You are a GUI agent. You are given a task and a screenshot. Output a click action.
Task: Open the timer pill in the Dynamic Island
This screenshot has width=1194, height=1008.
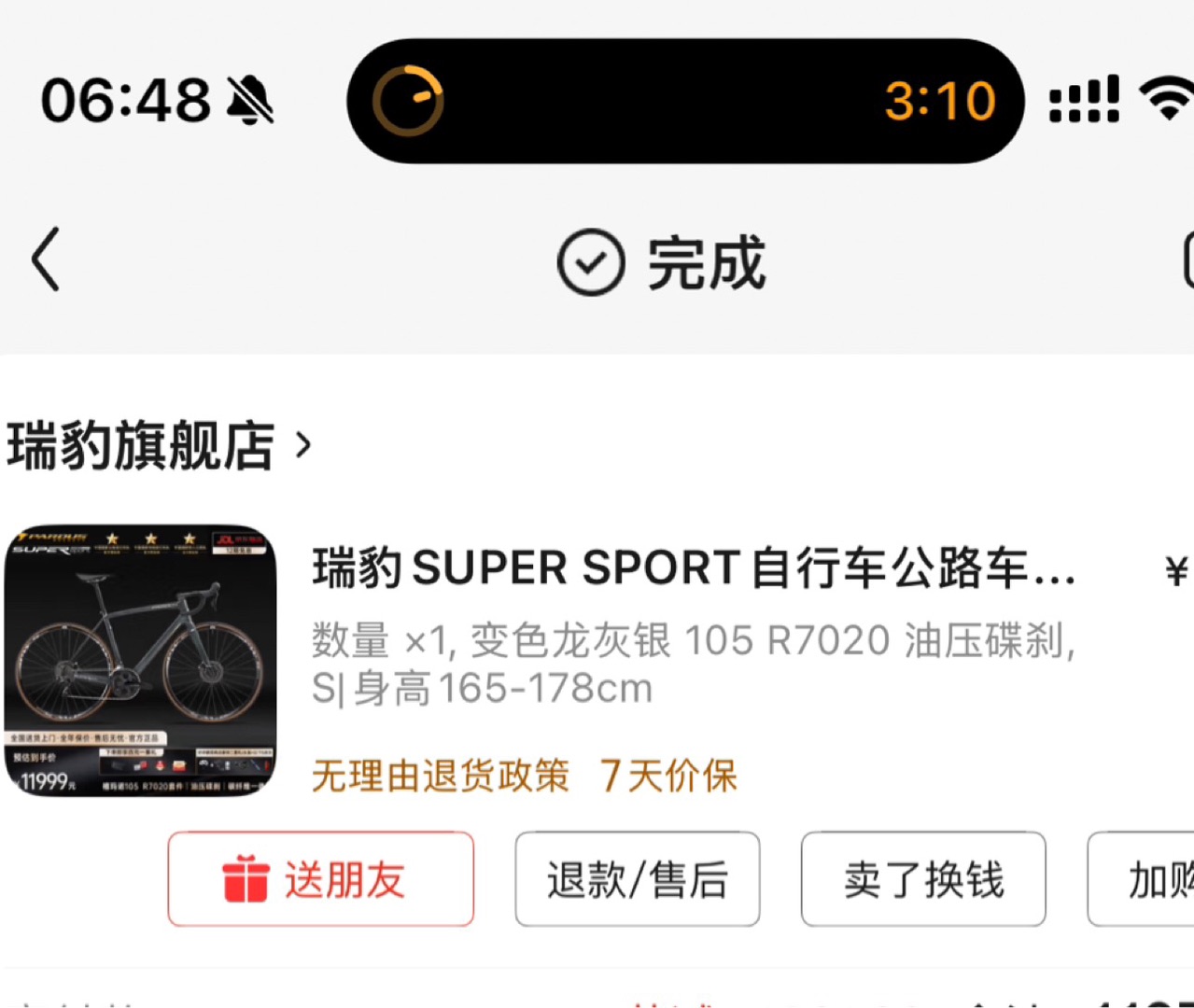684,101
